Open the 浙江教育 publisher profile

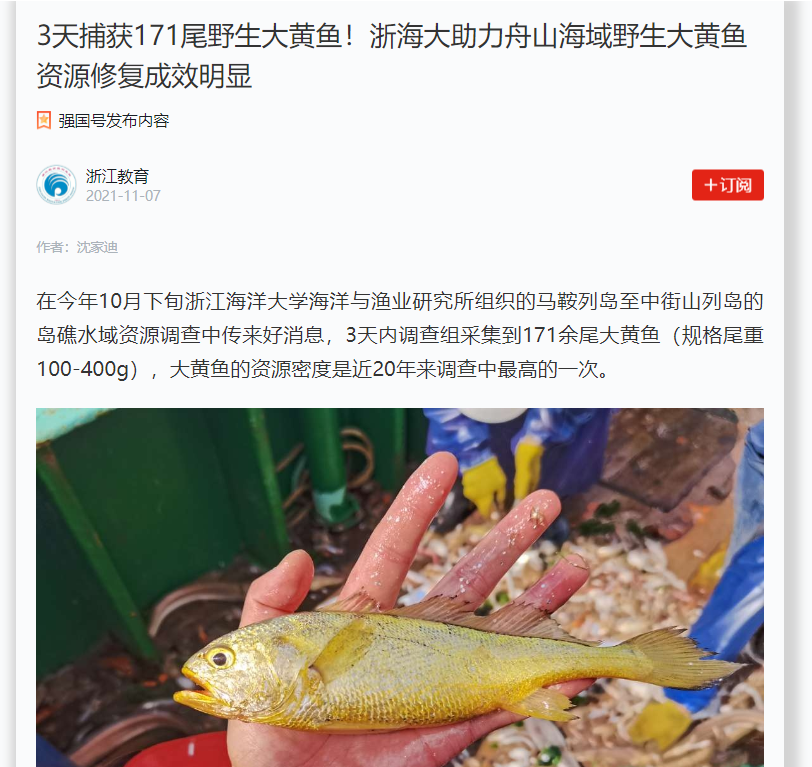[117, 176]
